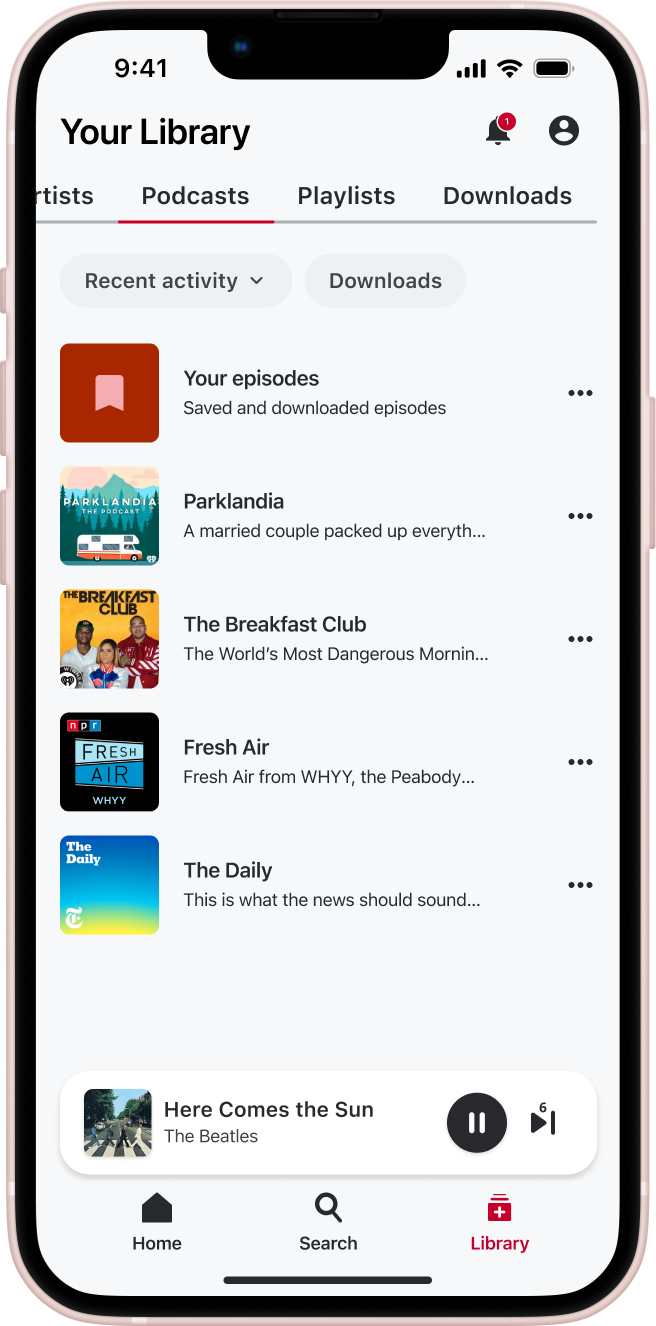Show more options for Fresh Air
Screen dimensions: 656x1326
580,762
